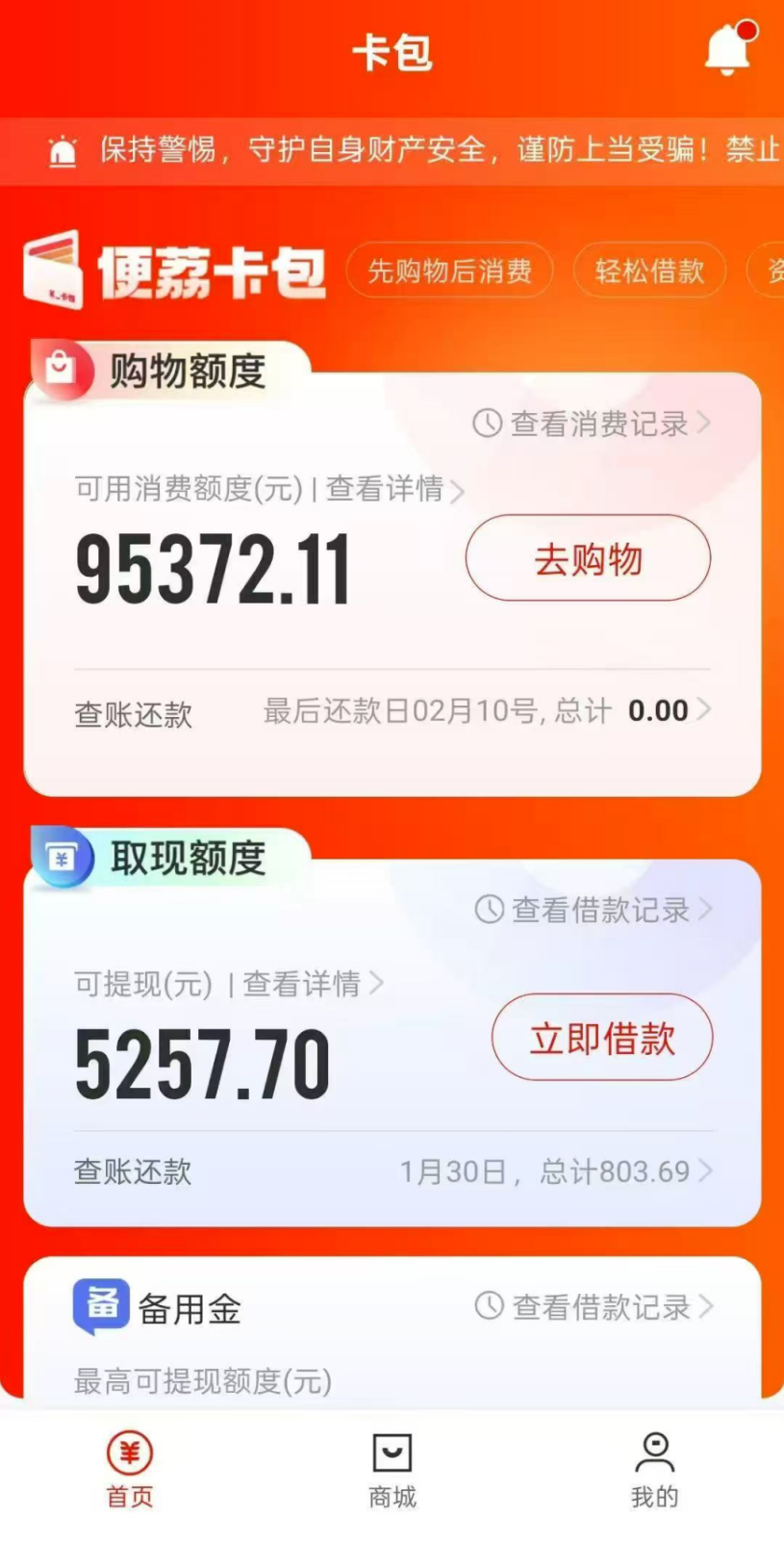This screenshot has width=784, height=1543.
Task: Open 查看消费记录 in the shopping quota card
Action: point(592,424)
